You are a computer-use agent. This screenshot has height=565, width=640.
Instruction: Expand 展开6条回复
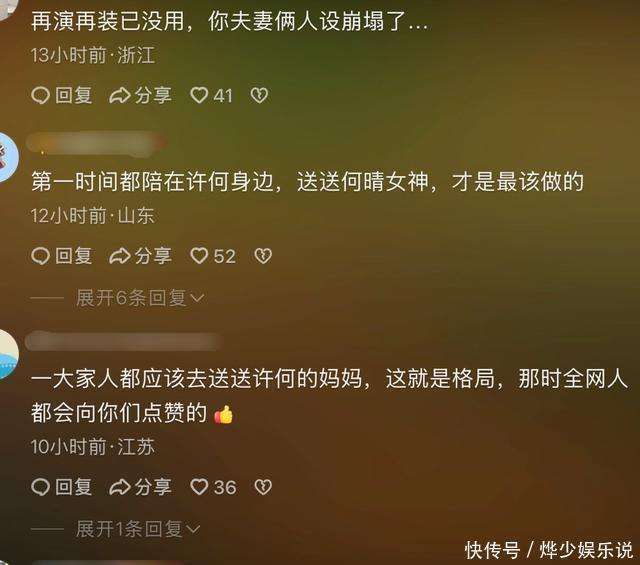(x=140, y=297)
